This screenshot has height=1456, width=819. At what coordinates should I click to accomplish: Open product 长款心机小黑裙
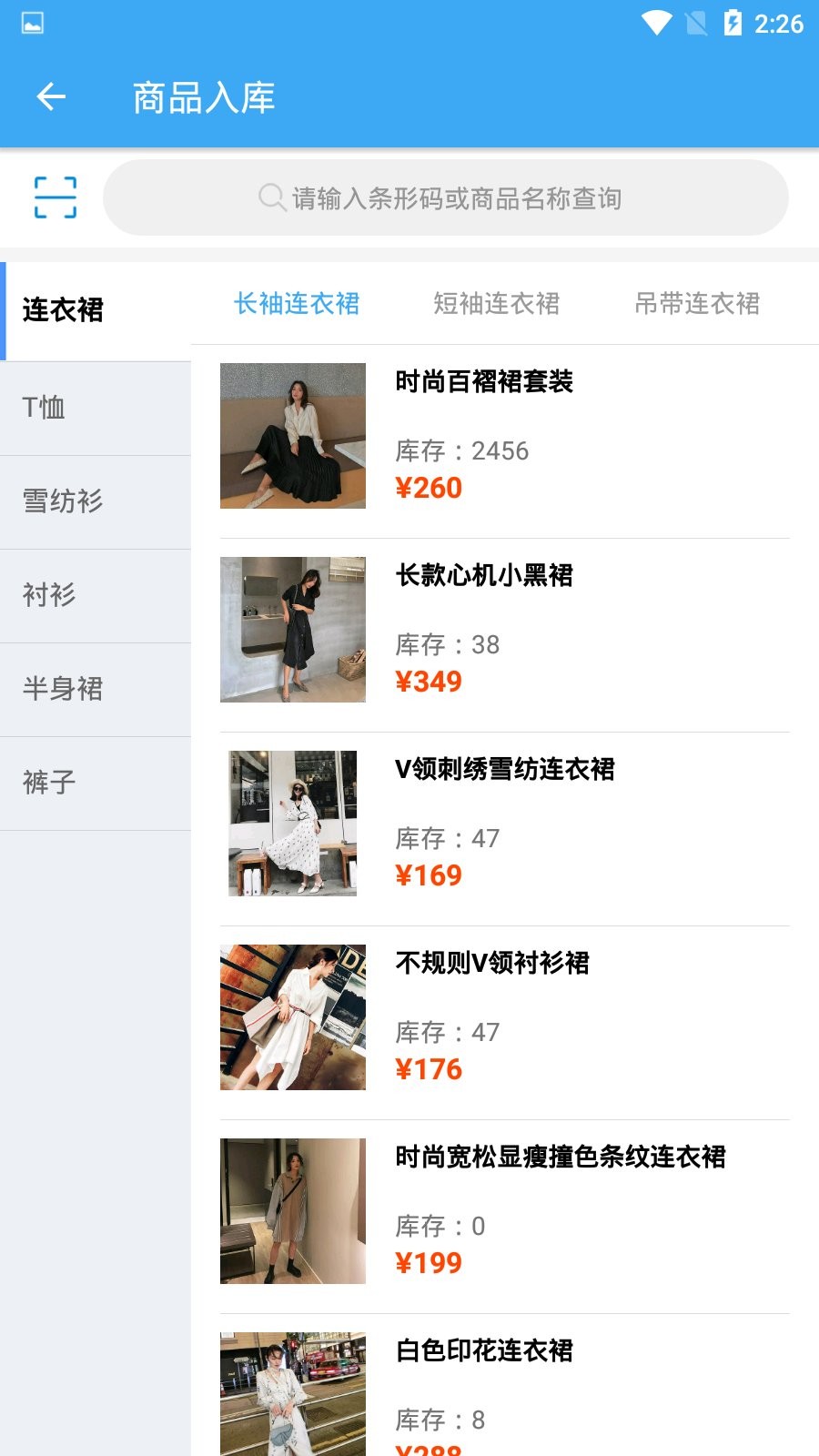[505, 630]
